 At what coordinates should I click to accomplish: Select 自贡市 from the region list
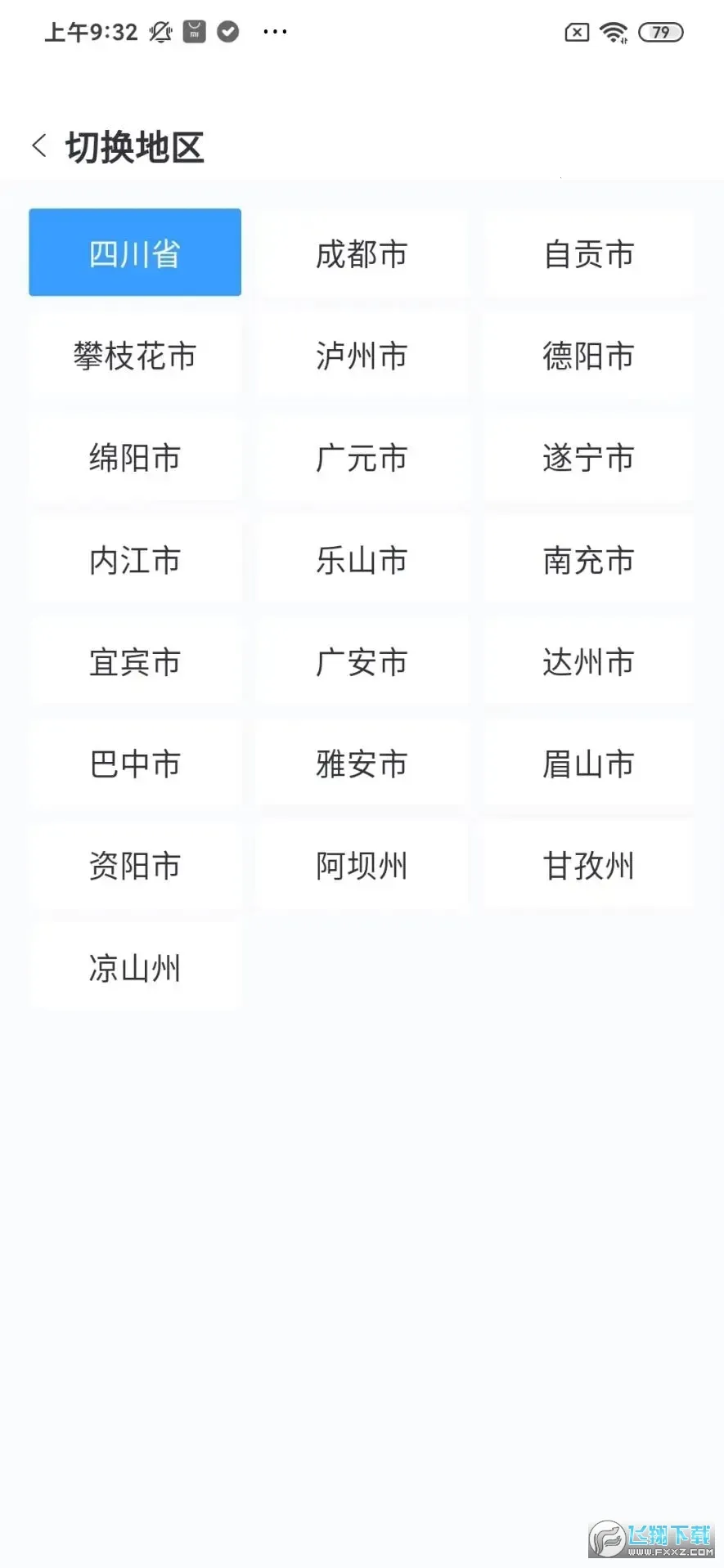coord(588,254)
